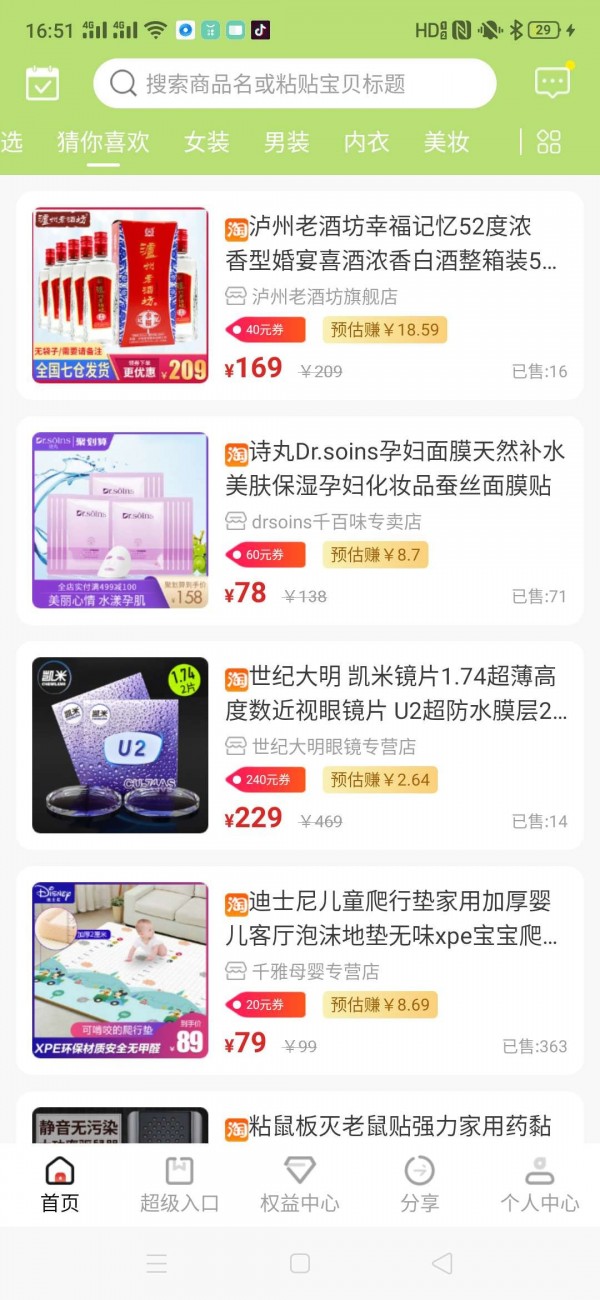Go to the 超级入口 tab

(x=180, y=1184)
